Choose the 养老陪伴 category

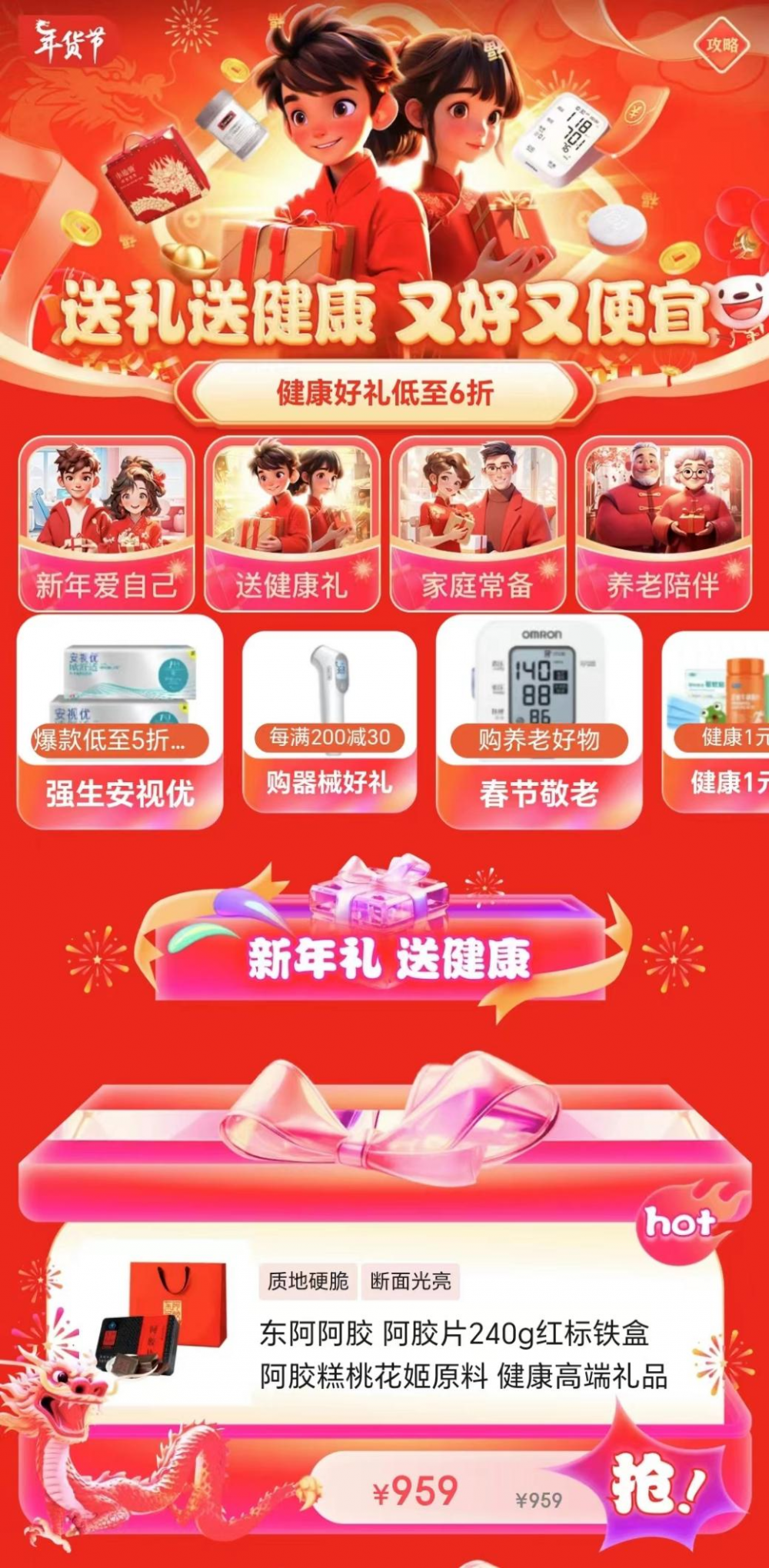[x=663, y=524]
